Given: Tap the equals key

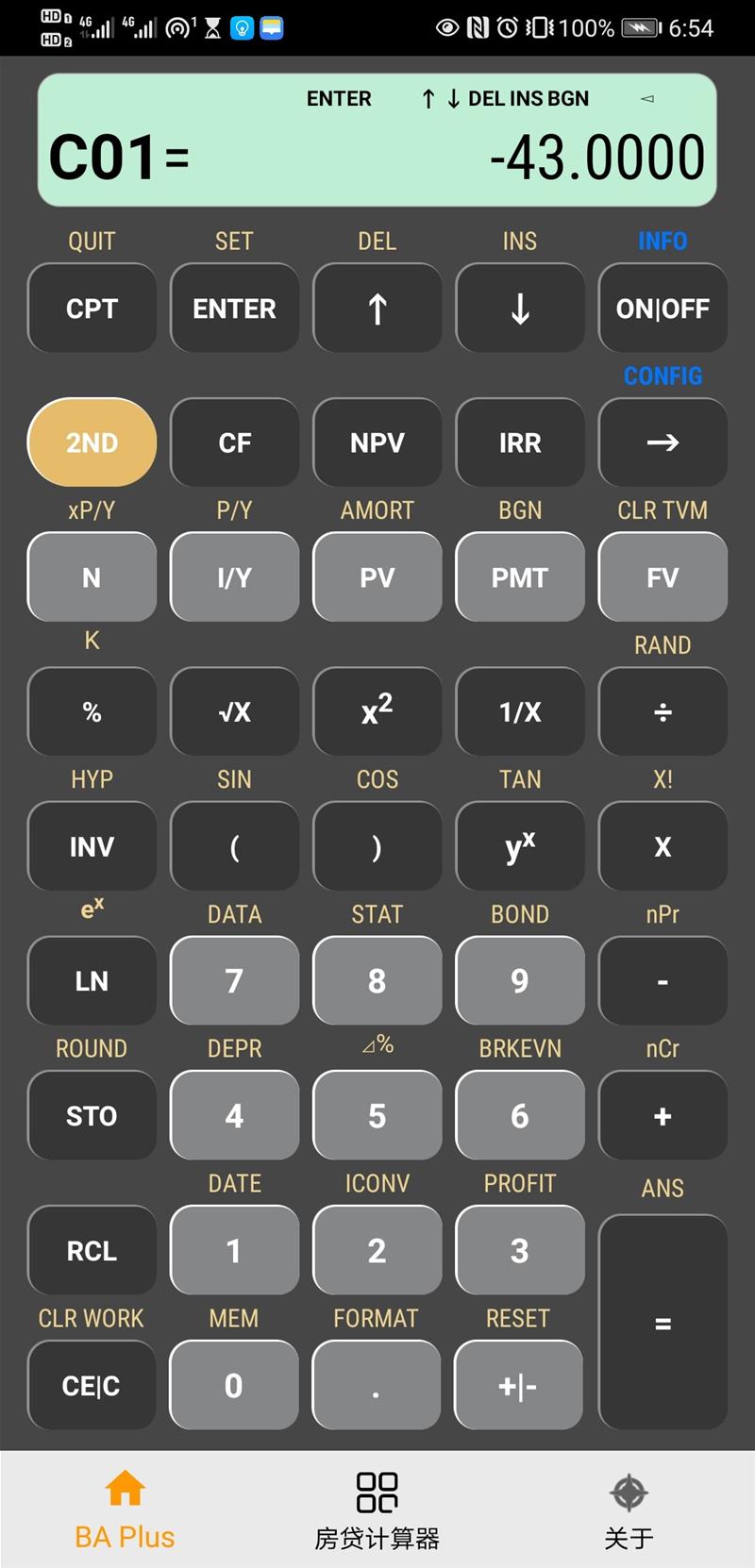Looking at the screenshot, I should 663,1323.
